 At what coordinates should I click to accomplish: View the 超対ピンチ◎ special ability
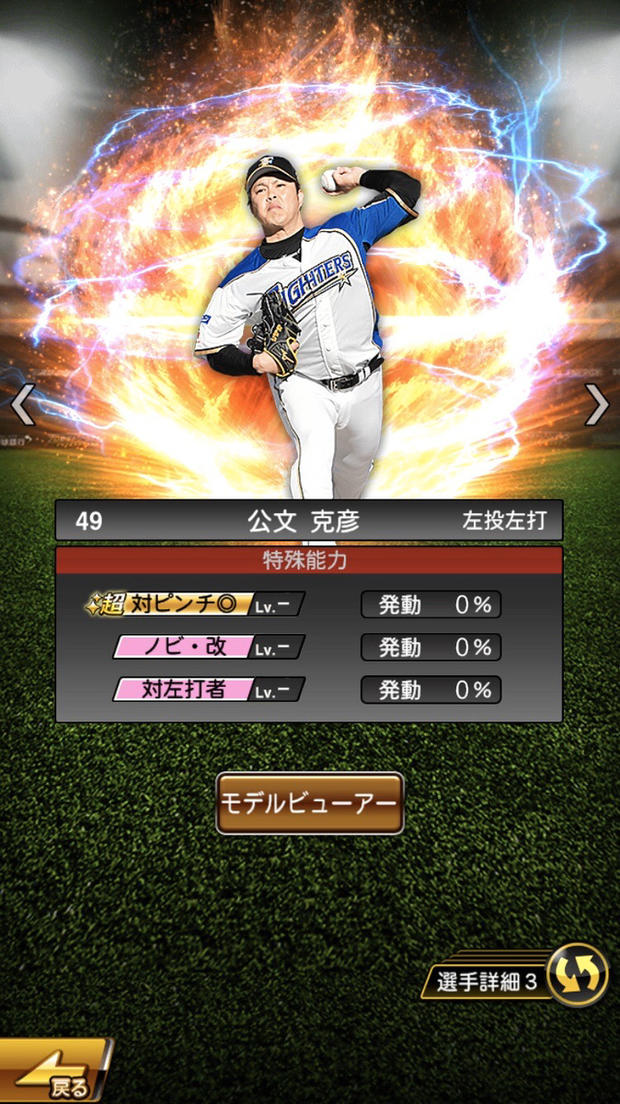[x=195, y=604]
